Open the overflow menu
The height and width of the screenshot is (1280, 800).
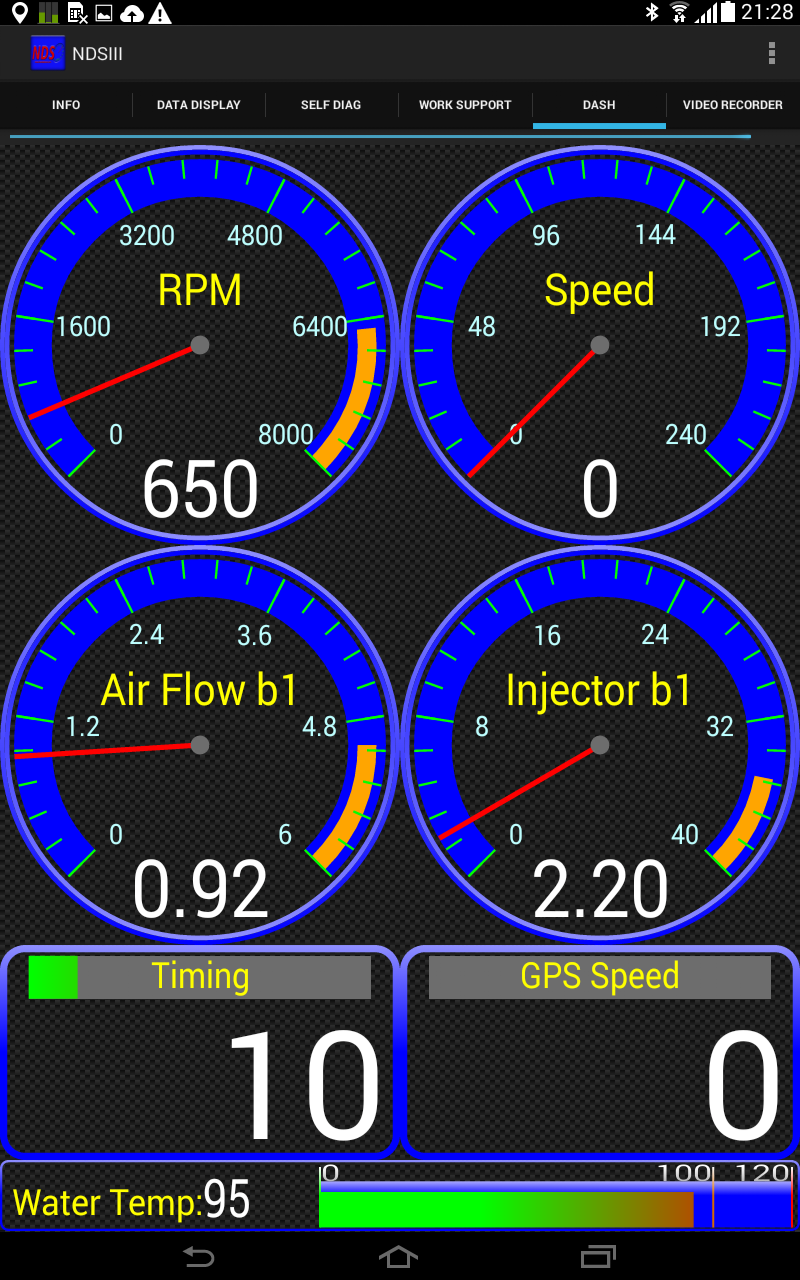pos(772,52)
